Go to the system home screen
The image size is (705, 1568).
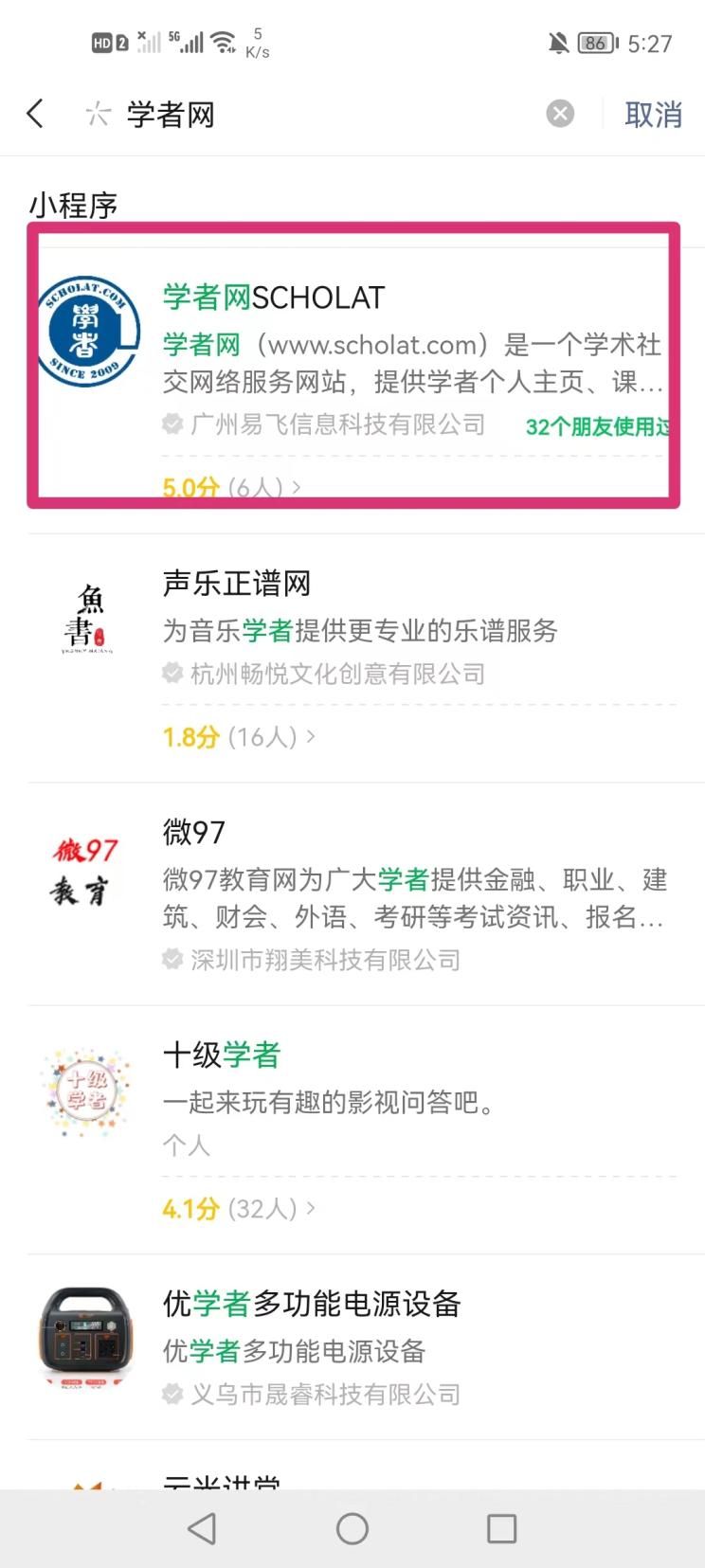tap(352, 1528)
